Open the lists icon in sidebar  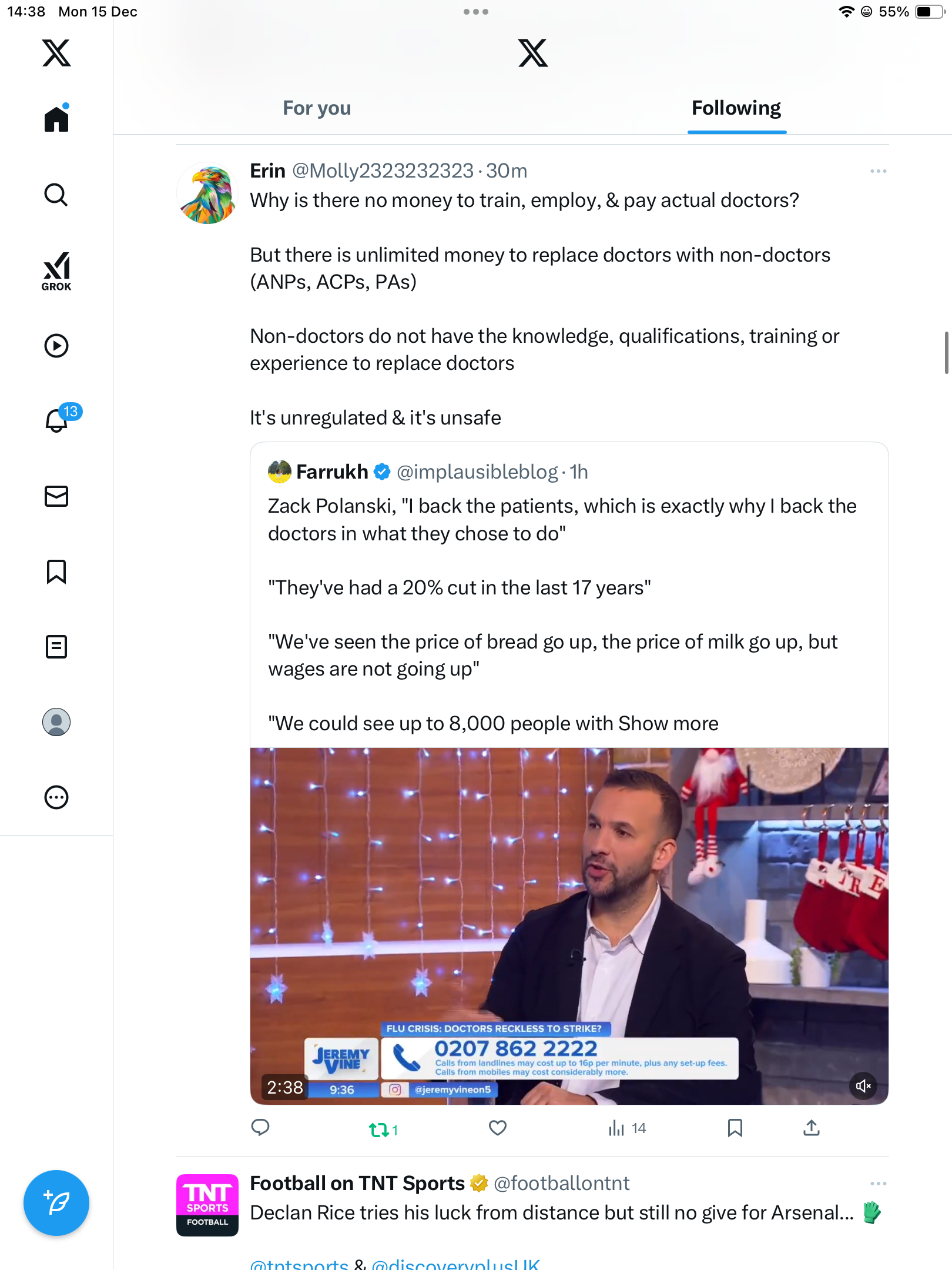pos(56,647)
